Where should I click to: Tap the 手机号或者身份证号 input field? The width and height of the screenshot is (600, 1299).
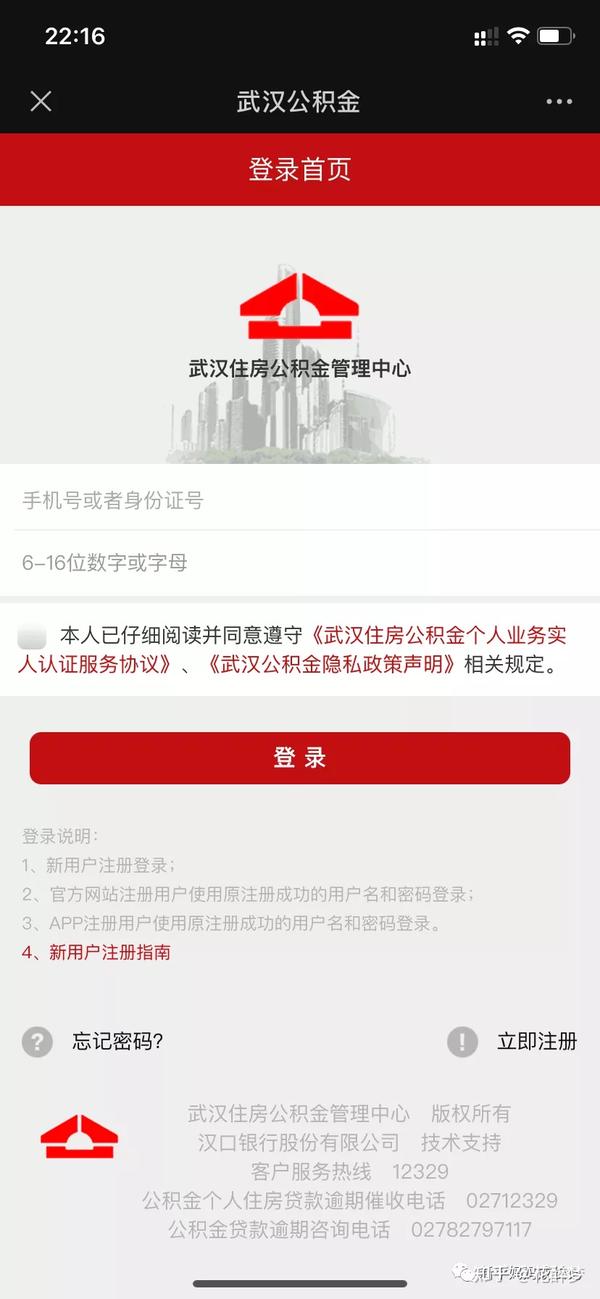pyautogui.click(x=300, y=500)
